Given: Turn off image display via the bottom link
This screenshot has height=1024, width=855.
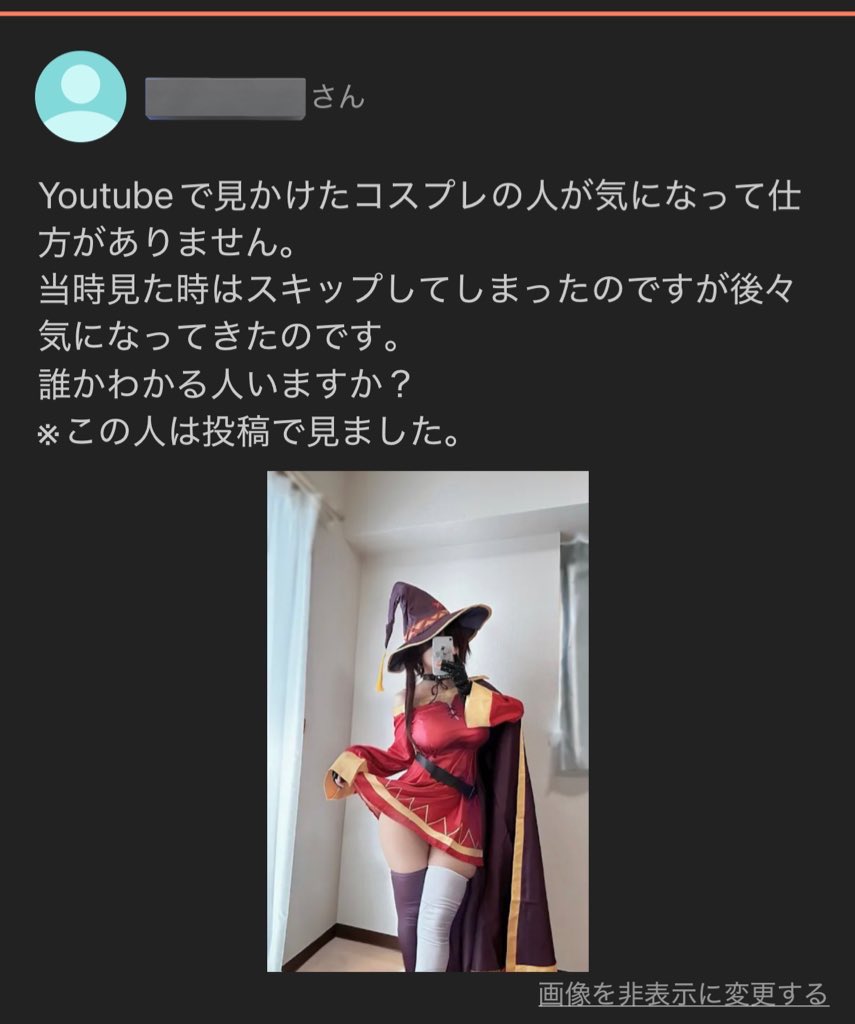Looking at the screenshot, I should (x=683, y=997).
